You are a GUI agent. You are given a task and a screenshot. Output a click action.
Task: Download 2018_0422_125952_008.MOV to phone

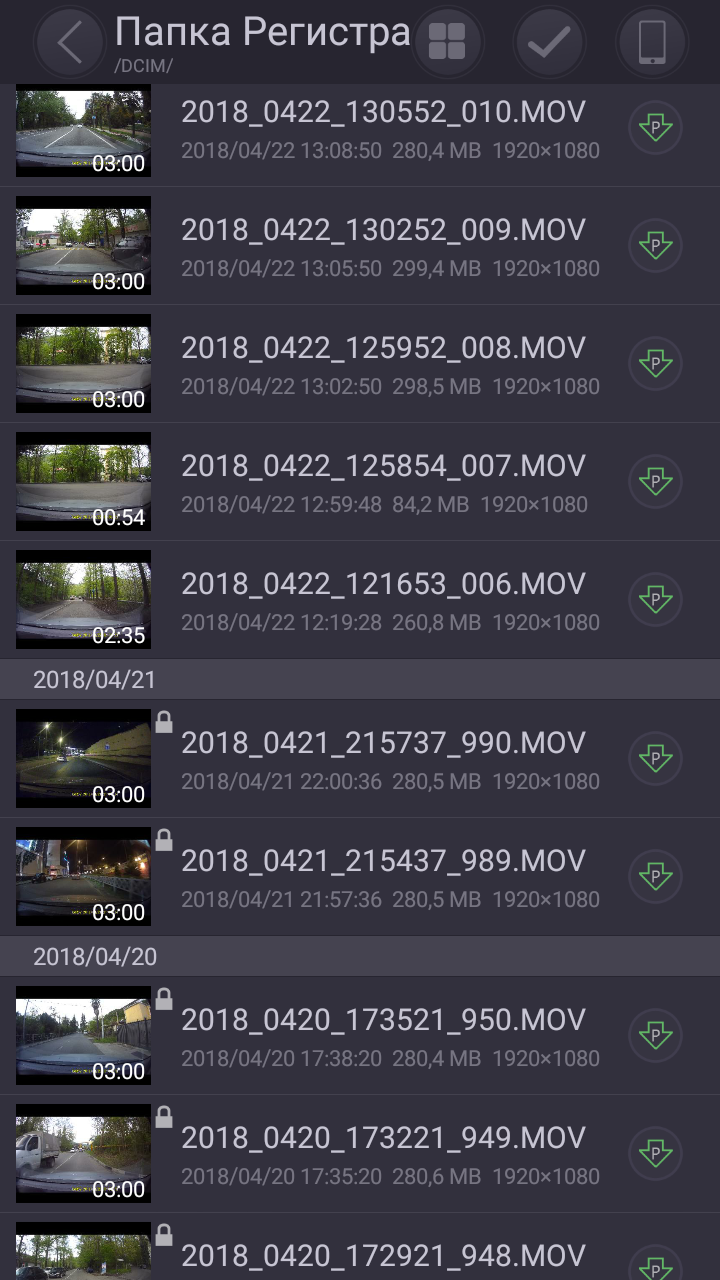pos(655,364)
